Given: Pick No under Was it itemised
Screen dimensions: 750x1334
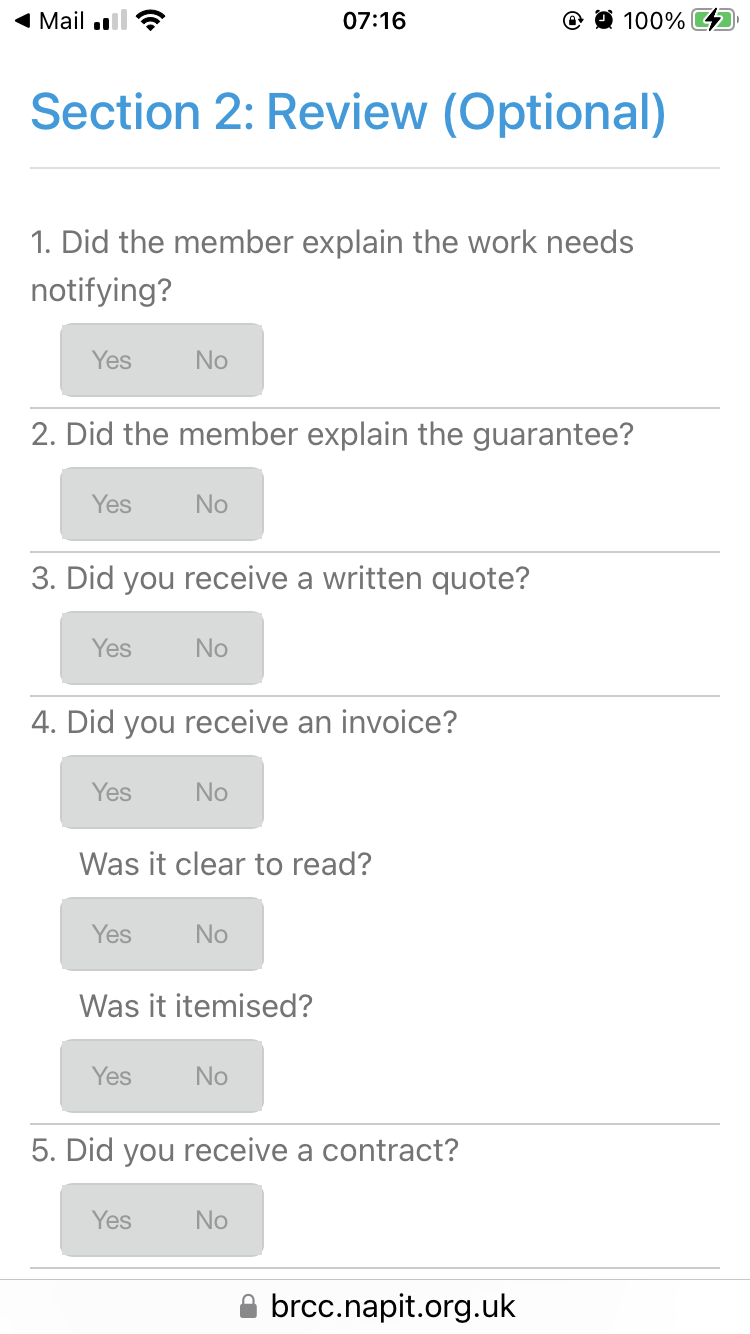Looking at the screenshot, I should coord(212,1076).
